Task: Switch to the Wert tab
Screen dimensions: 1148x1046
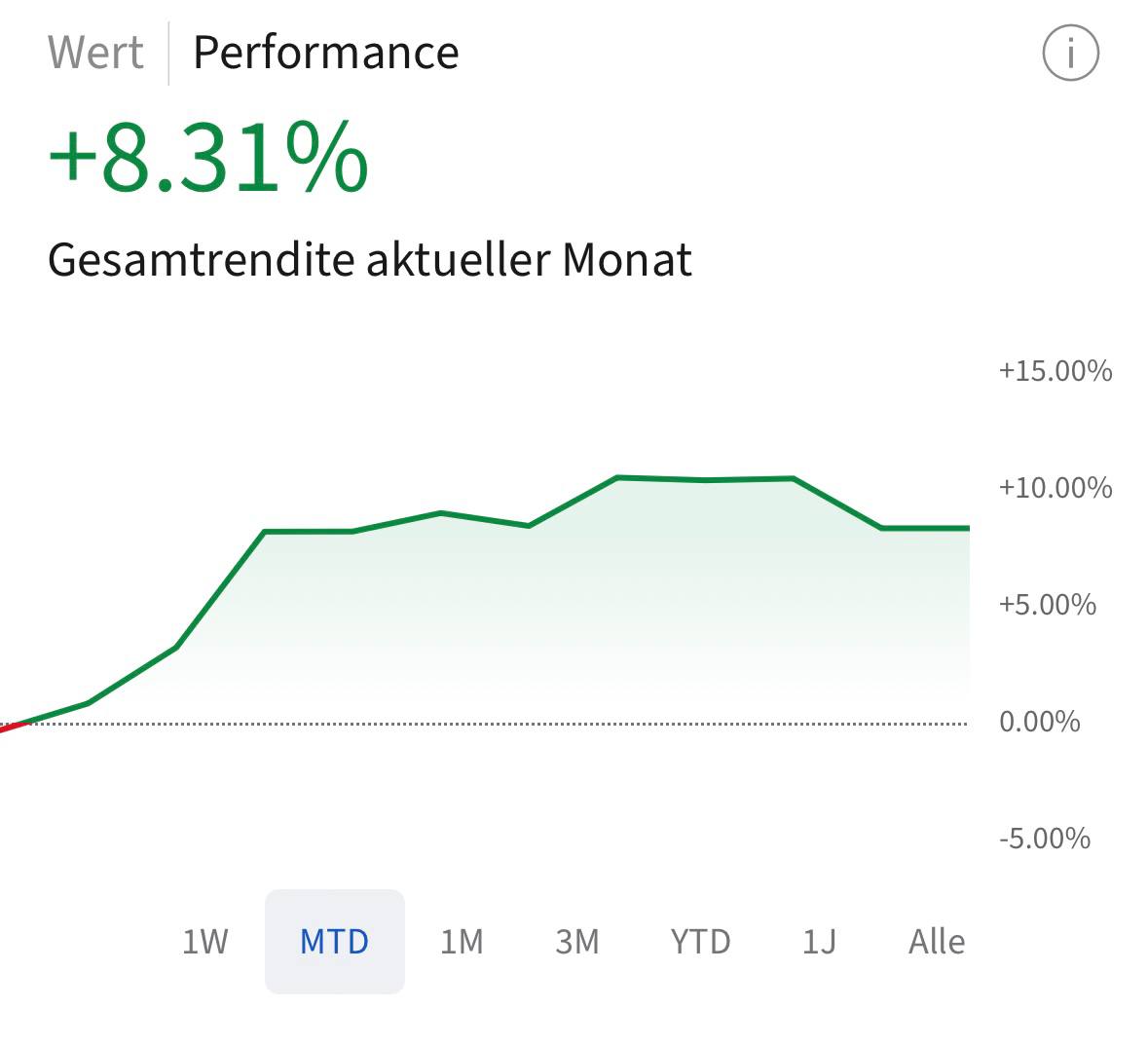Action: [95, 53]
